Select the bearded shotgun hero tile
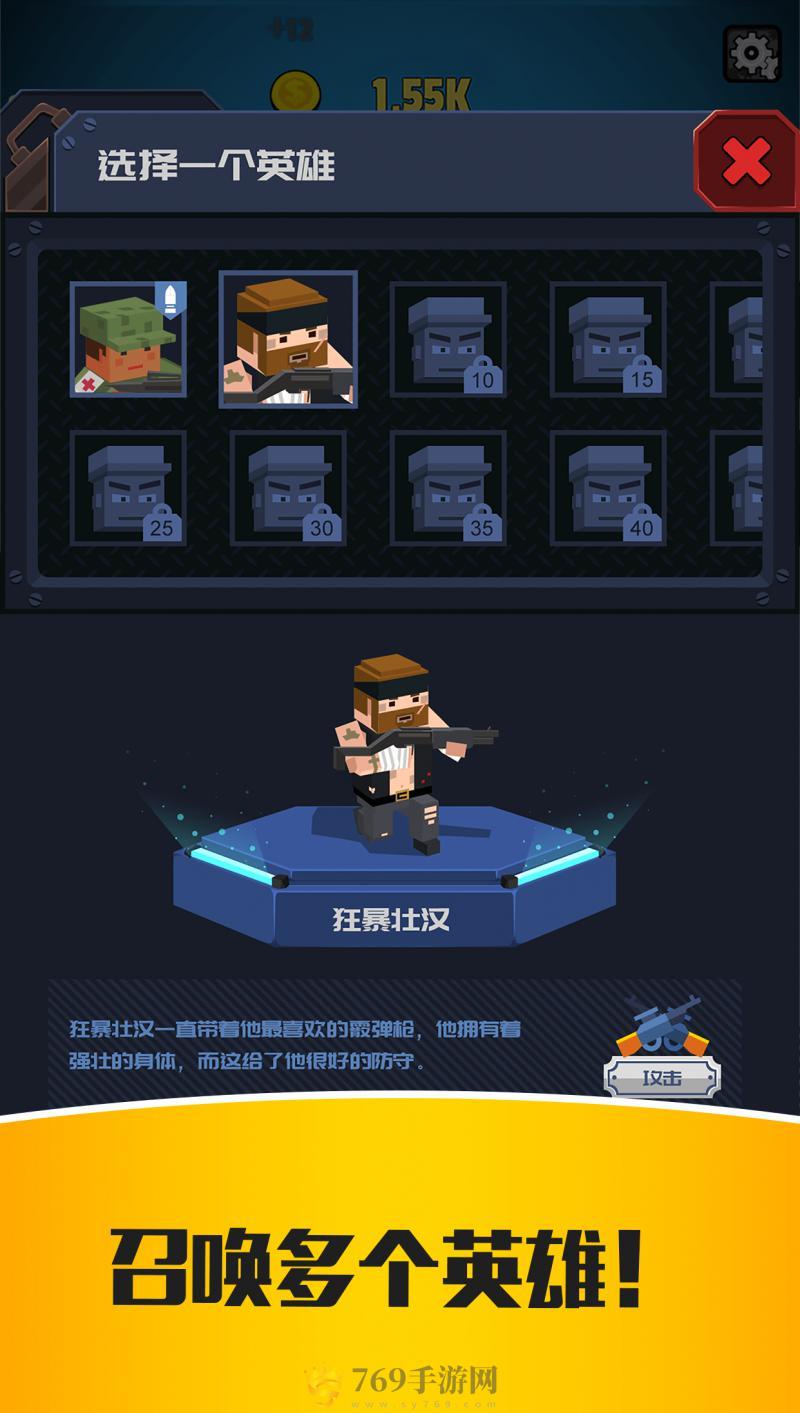 [288, 339]
